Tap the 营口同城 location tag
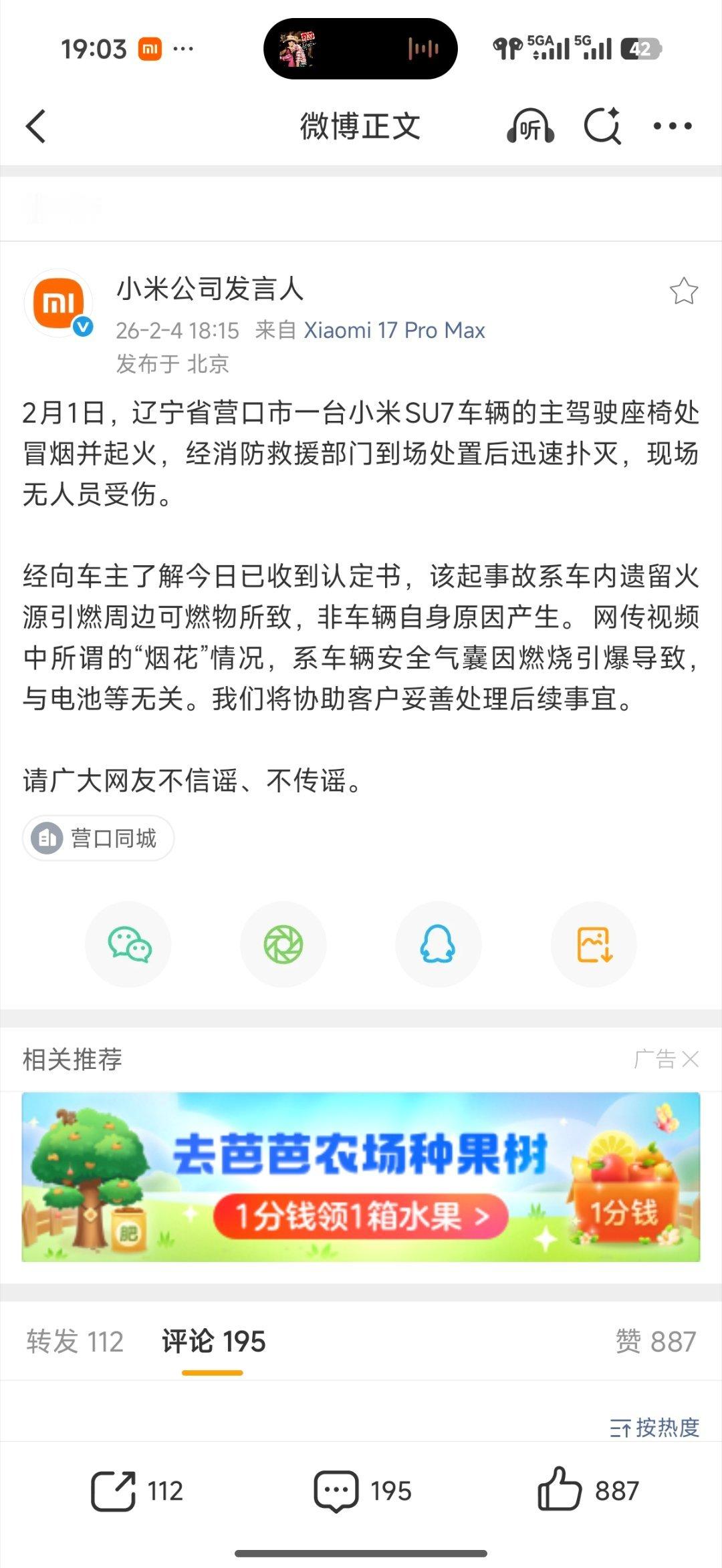This screenshot has width=722, height=1568. coord(98,839)
